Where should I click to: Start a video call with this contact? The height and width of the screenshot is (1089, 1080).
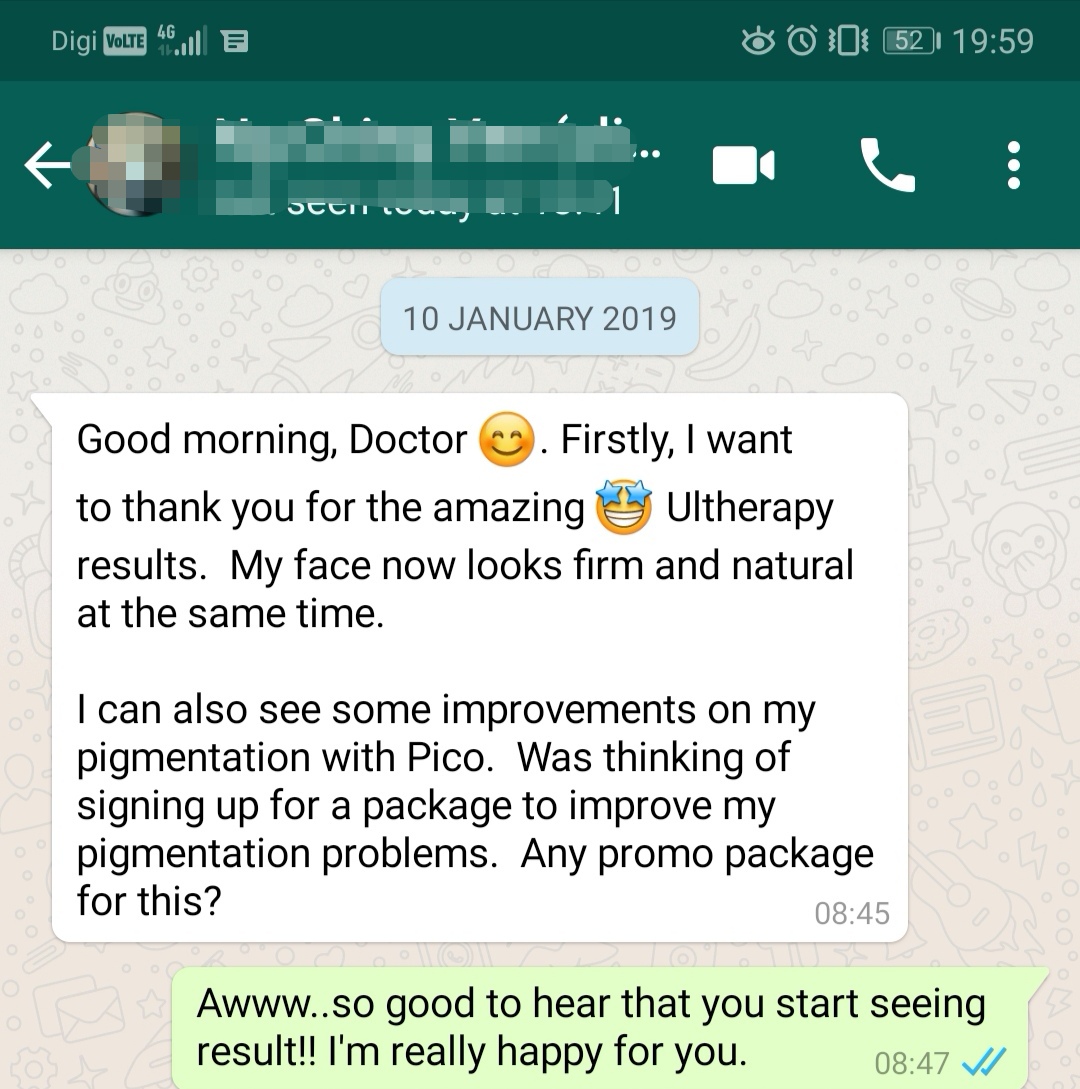743,166
